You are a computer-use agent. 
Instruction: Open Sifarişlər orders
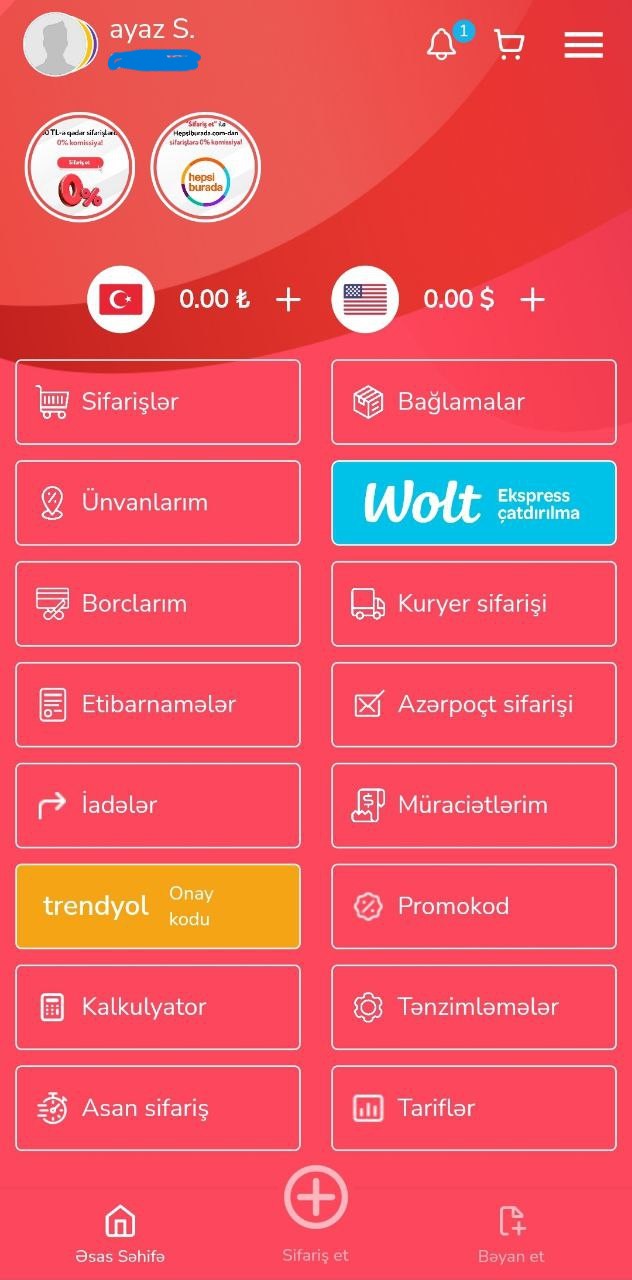pyautogui.click(x=158, y=402)
